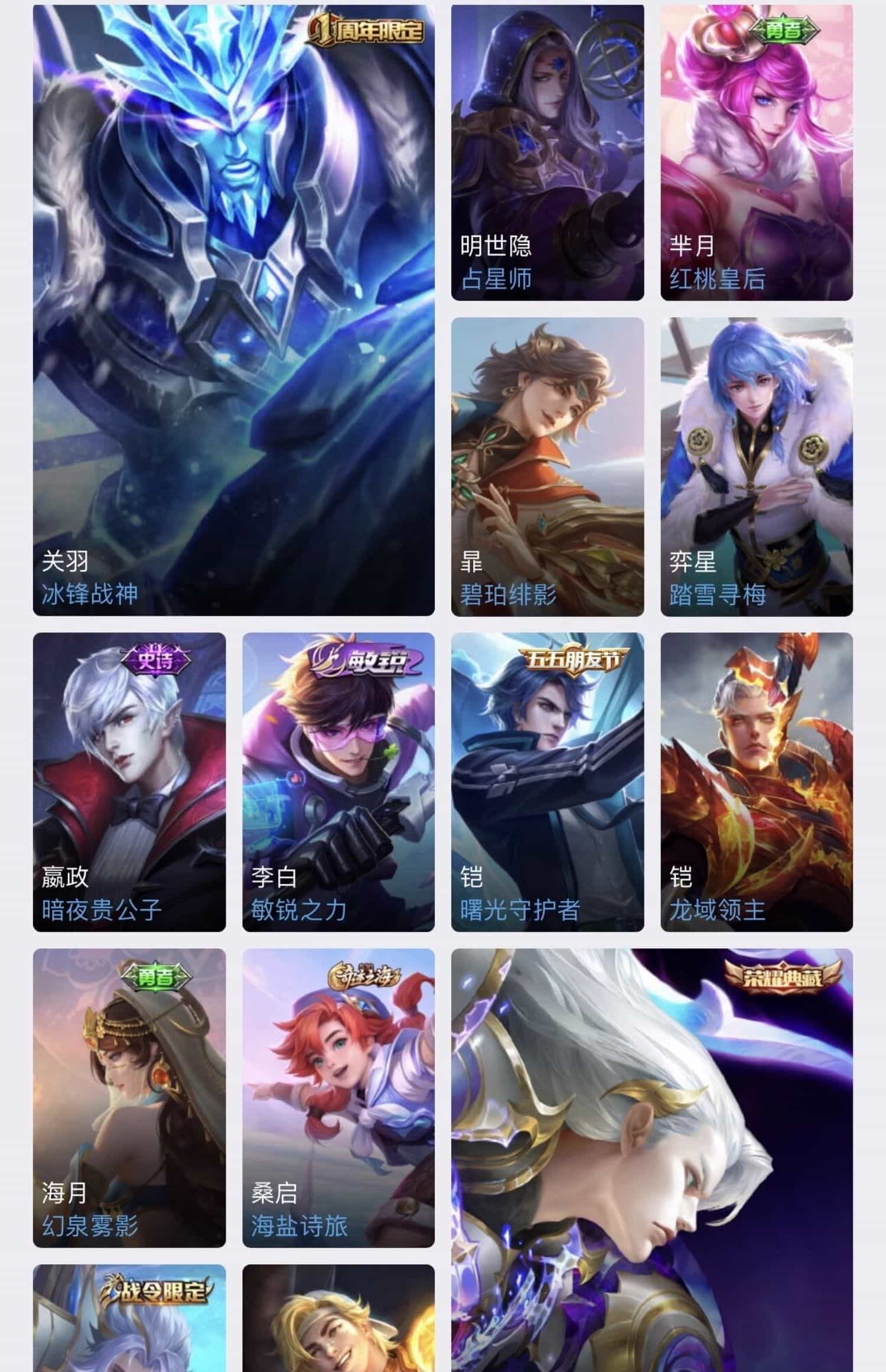Image resolution: width=886 pixels, height=1372 pixels.
Task: Open Guan Yu 冰锋战神 skin card
Action: 233,310
